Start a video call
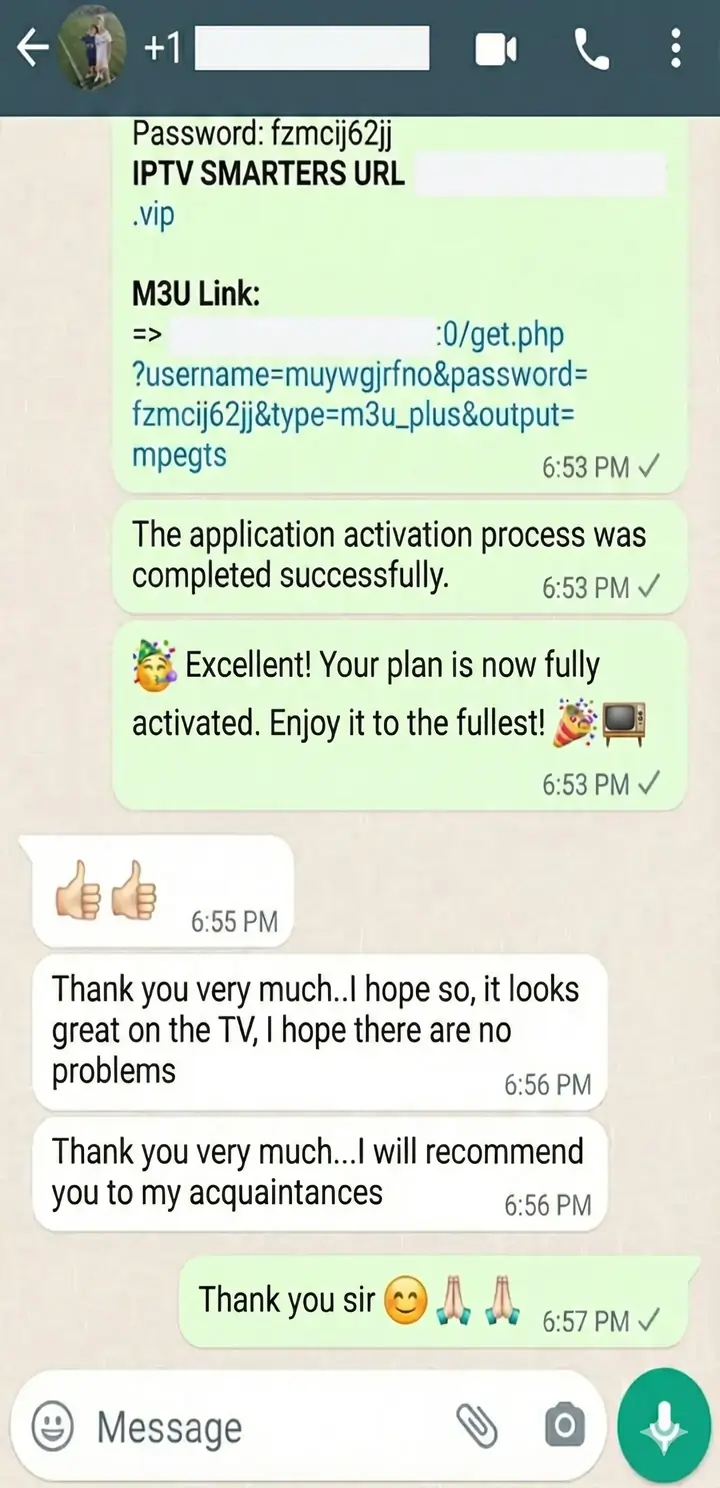720x1488 pixels. pos(496,49)
